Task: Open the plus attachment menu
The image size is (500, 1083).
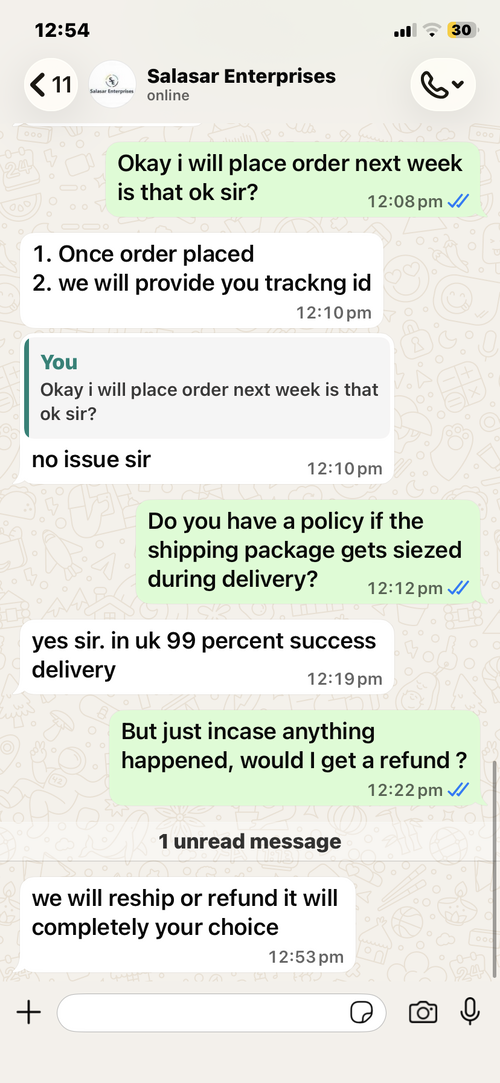Action: pos(29,1013)
